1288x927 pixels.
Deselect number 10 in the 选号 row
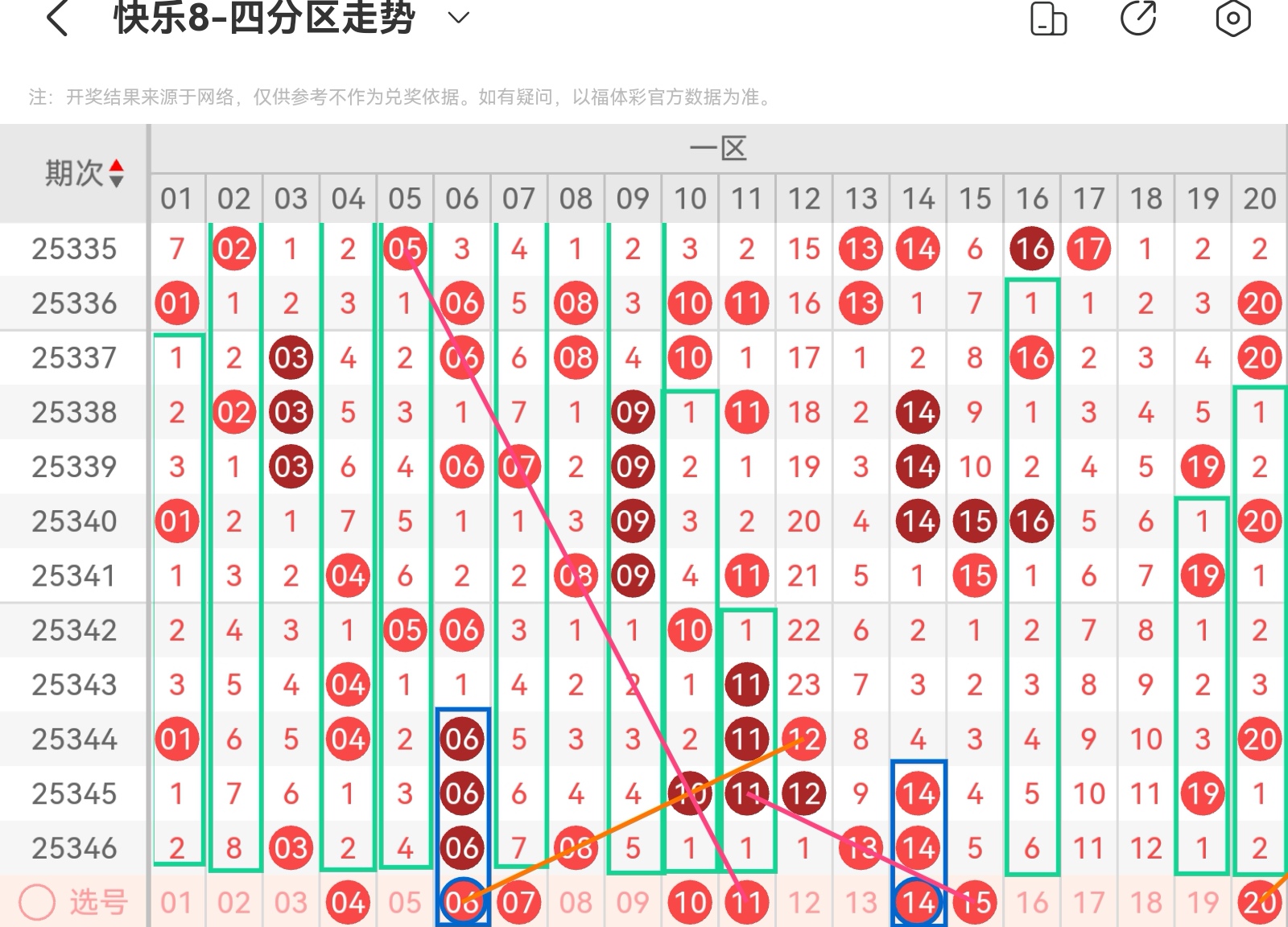point(690,903)
